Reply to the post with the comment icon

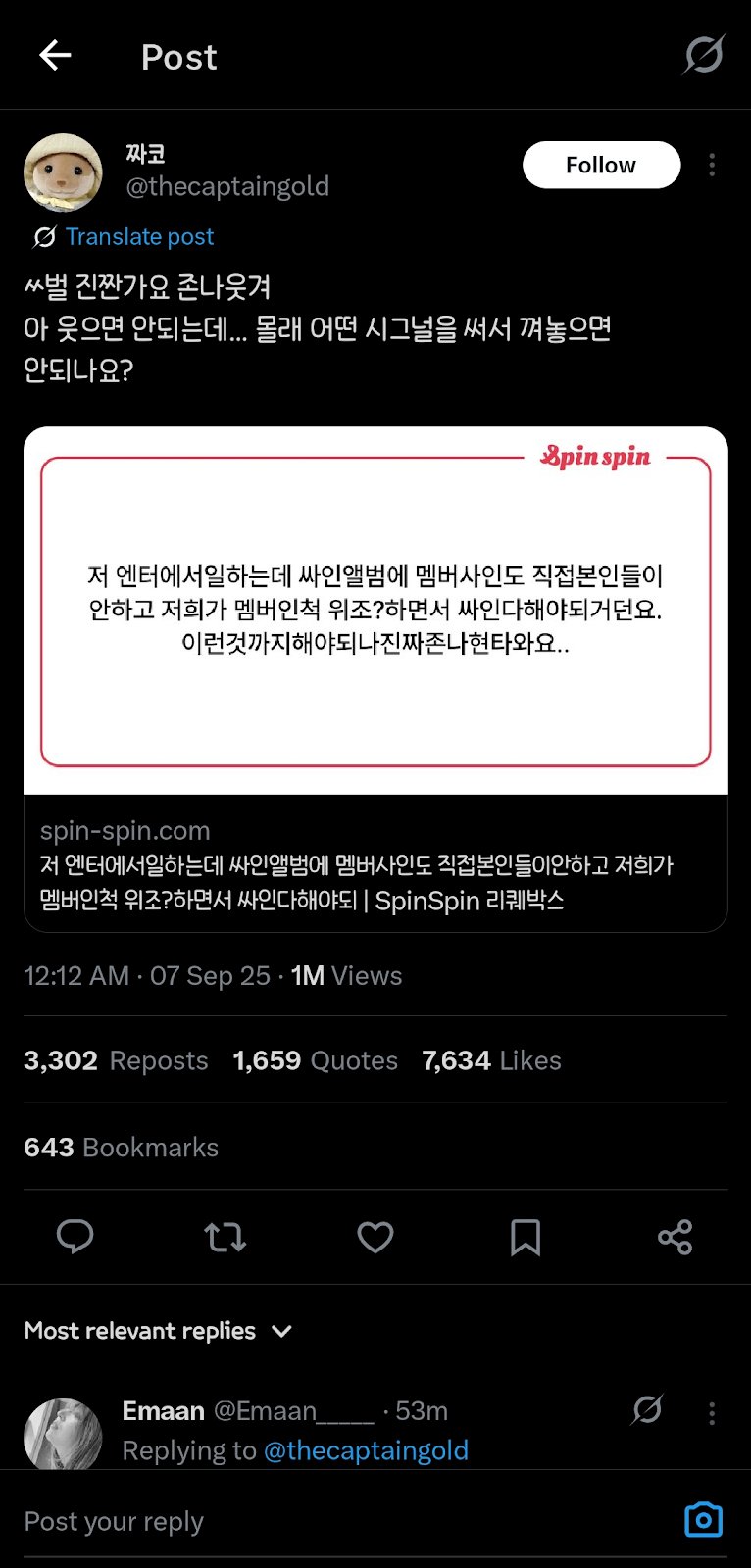point(75,1237)
